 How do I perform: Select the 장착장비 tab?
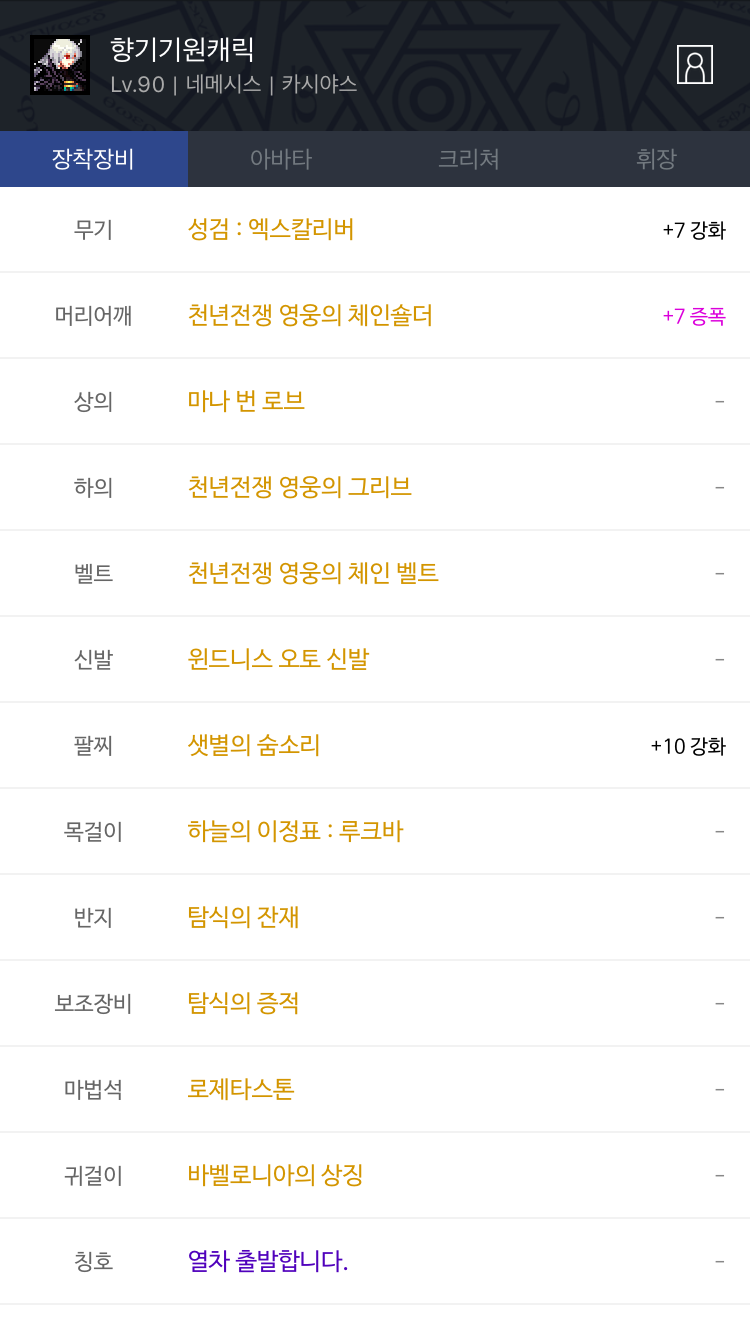[94, 159]
